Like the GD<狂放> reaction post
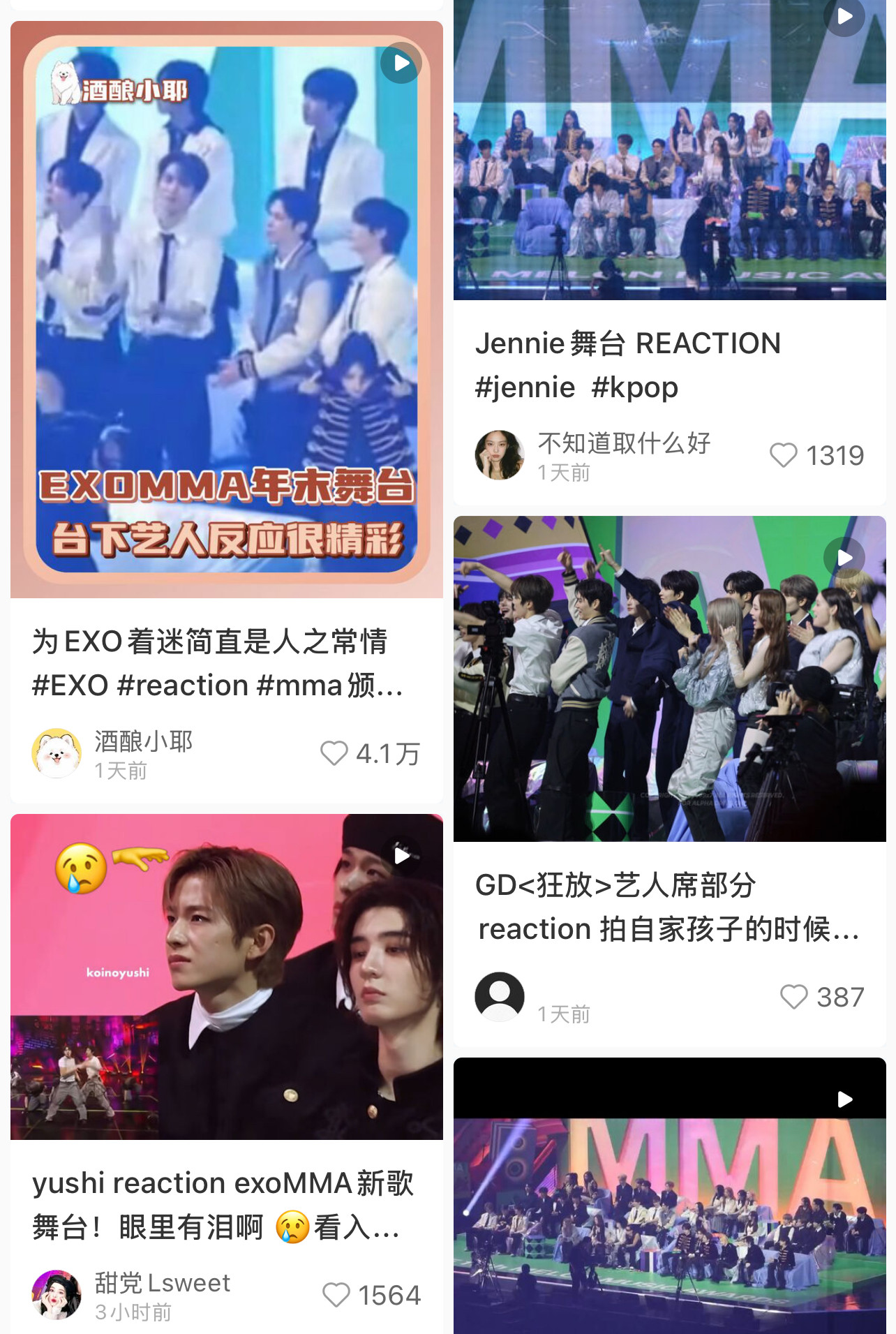The height and width of the screenshot is (1334, 896). click(793, 996)
